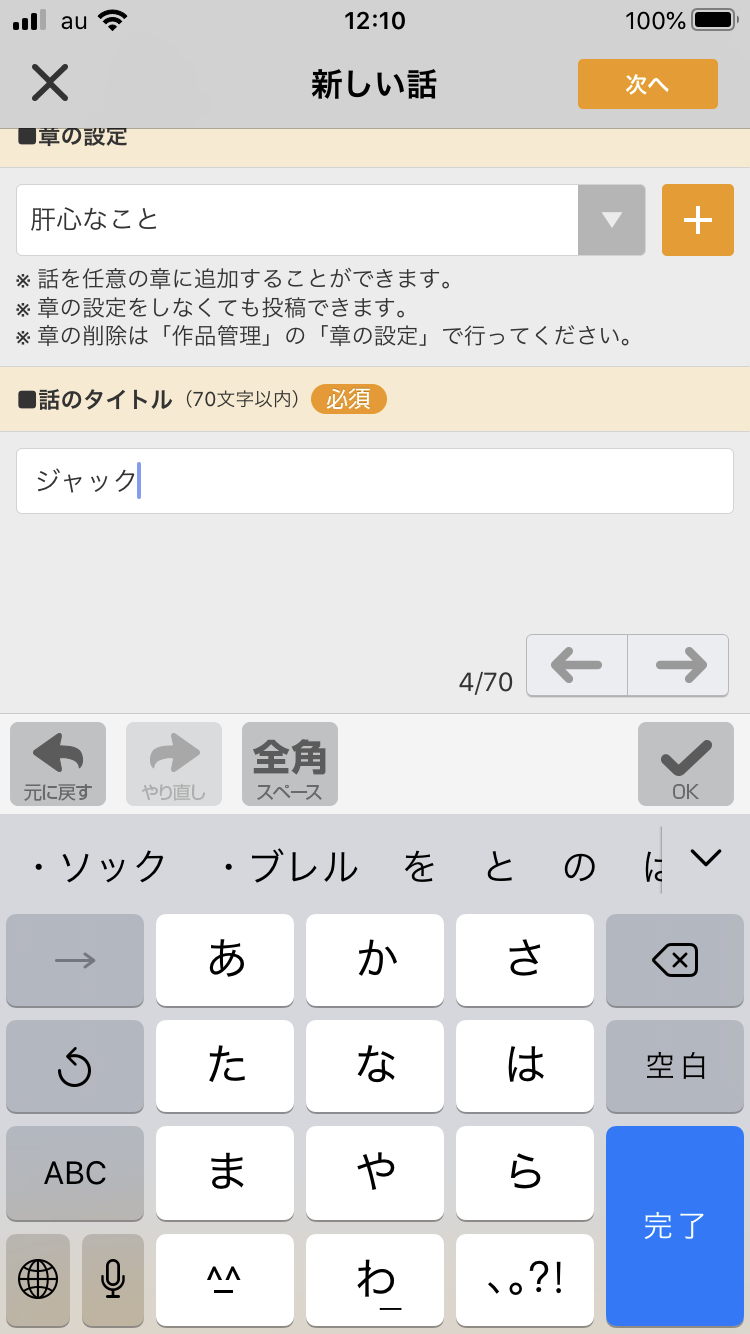Viewport: 750px width, 1334px height.
Task: Insert a space with the 空白 key
Action: point(675,1067)
